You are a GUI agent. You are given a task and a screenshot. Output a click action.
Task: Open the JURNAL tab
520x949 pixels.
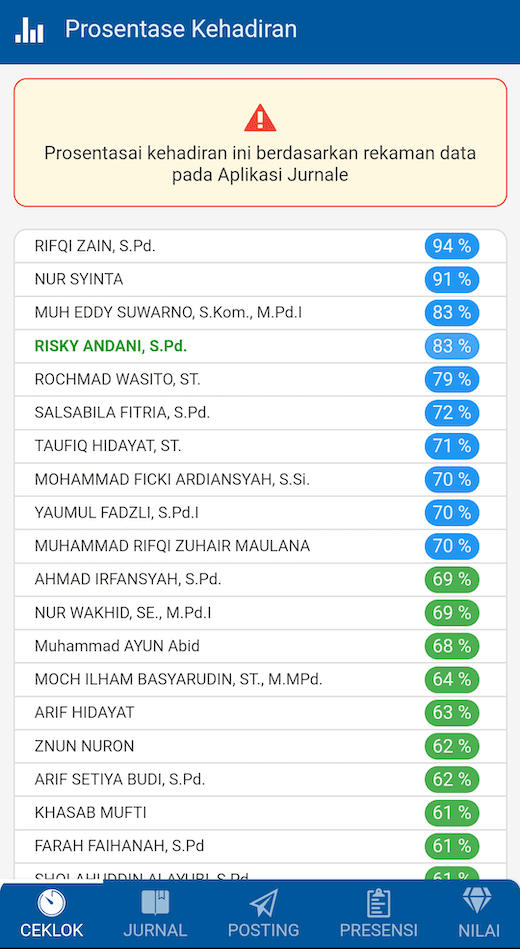pyautogui.click(x=156, y=914)
